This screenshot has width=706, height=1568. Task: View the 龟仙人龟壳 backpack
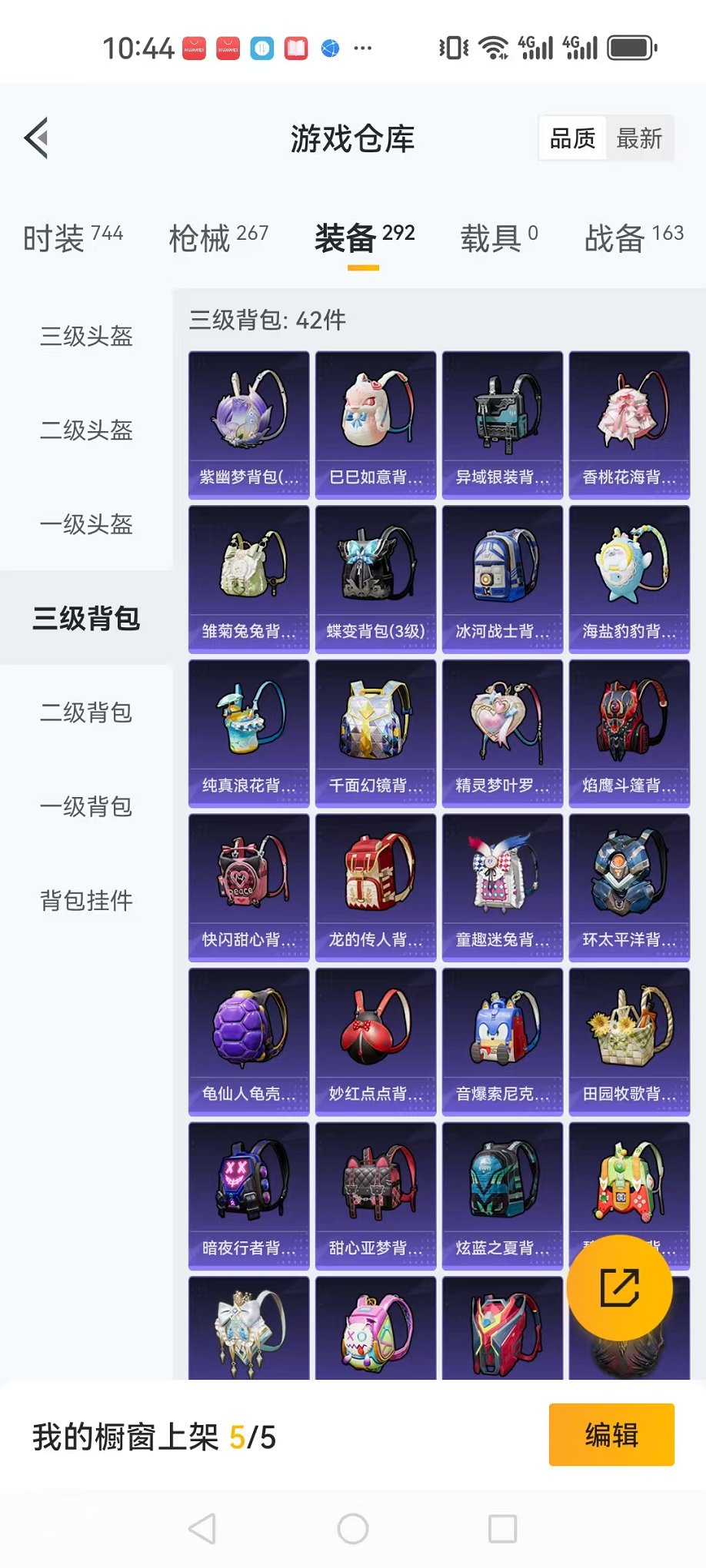point(248,1041)
